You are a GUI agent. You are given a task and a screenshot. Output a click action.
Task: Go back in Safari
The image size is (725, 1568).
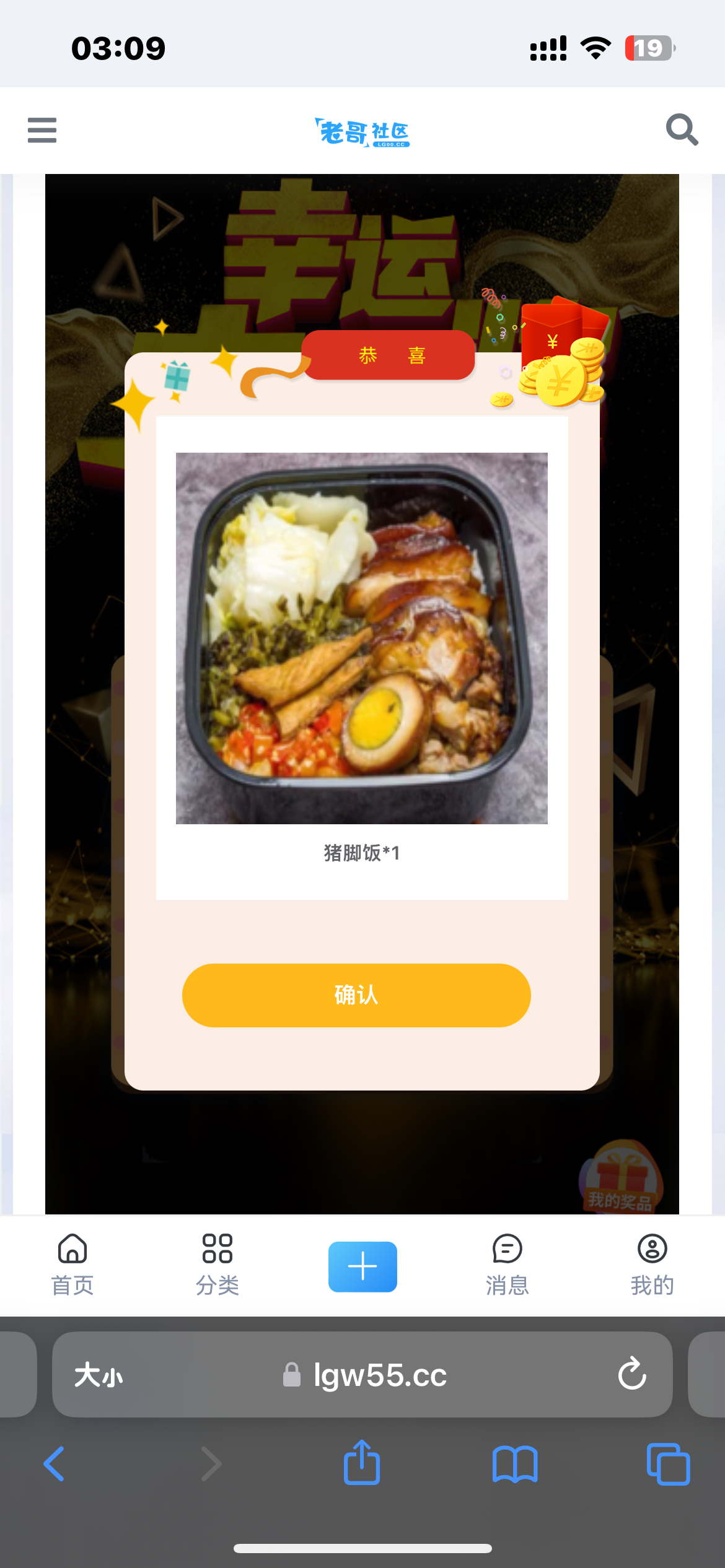55,1464
